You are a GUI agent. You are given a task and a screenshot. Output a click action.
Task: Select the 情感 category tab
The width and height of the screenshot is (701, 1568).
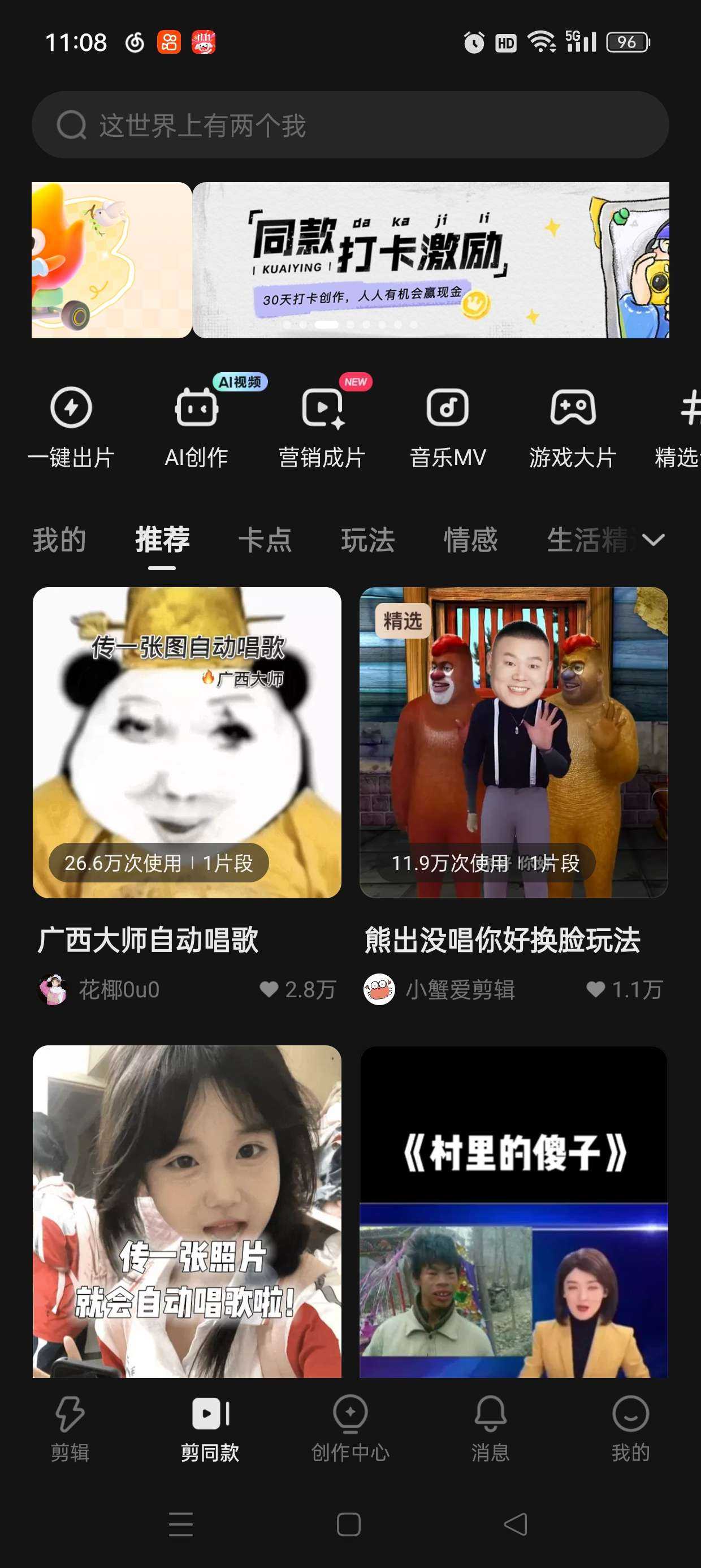pos(470,540)
